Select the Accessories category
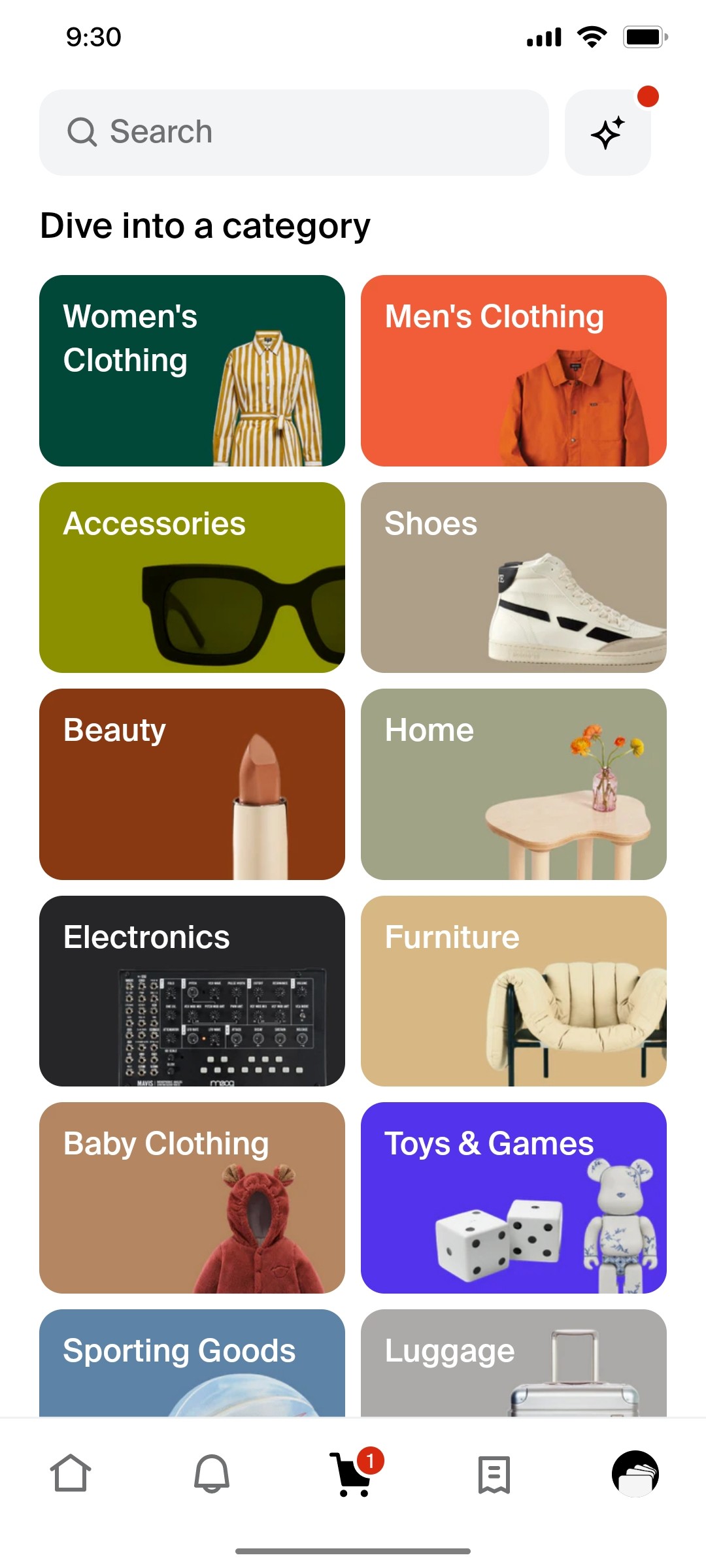 [192, 578]
